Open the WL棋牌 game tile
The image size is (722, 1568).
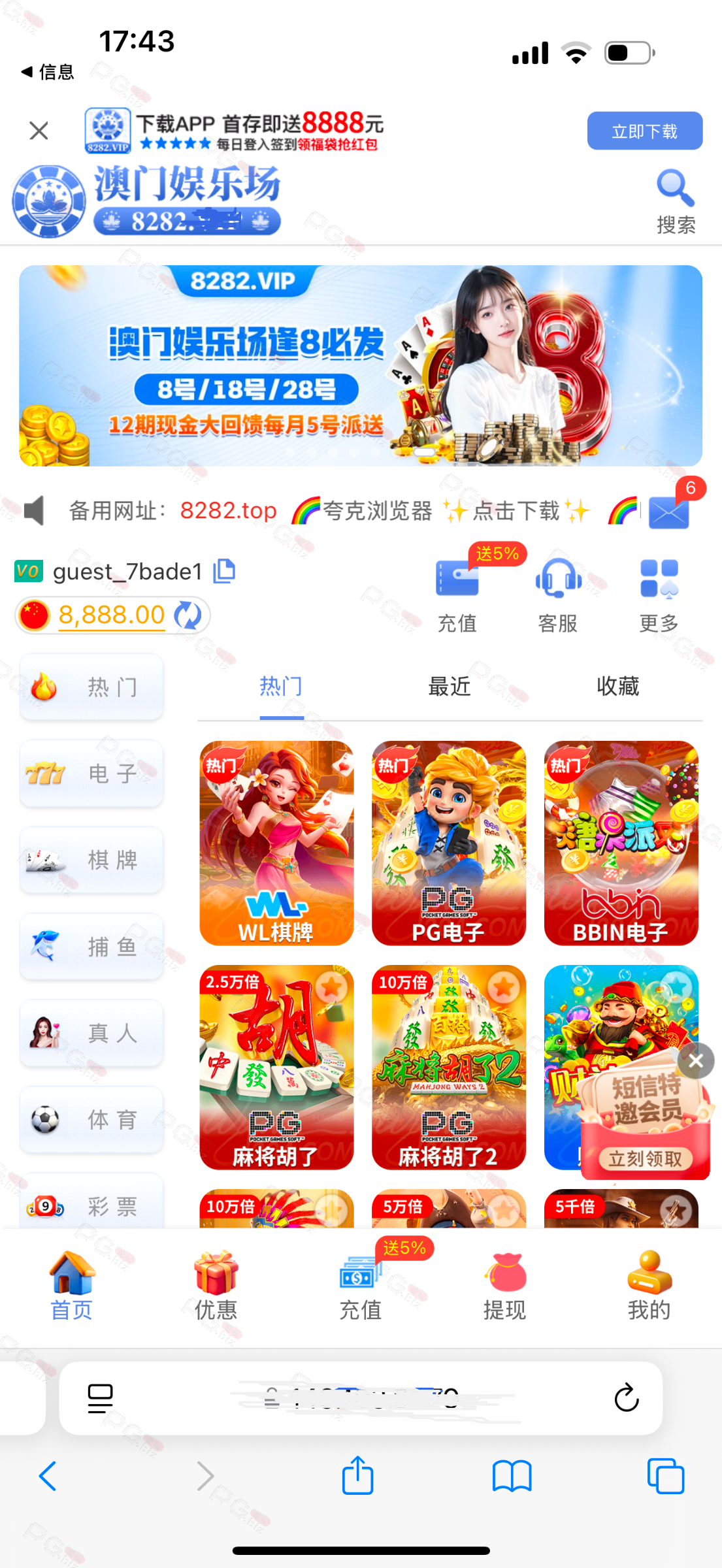[276, 843]
